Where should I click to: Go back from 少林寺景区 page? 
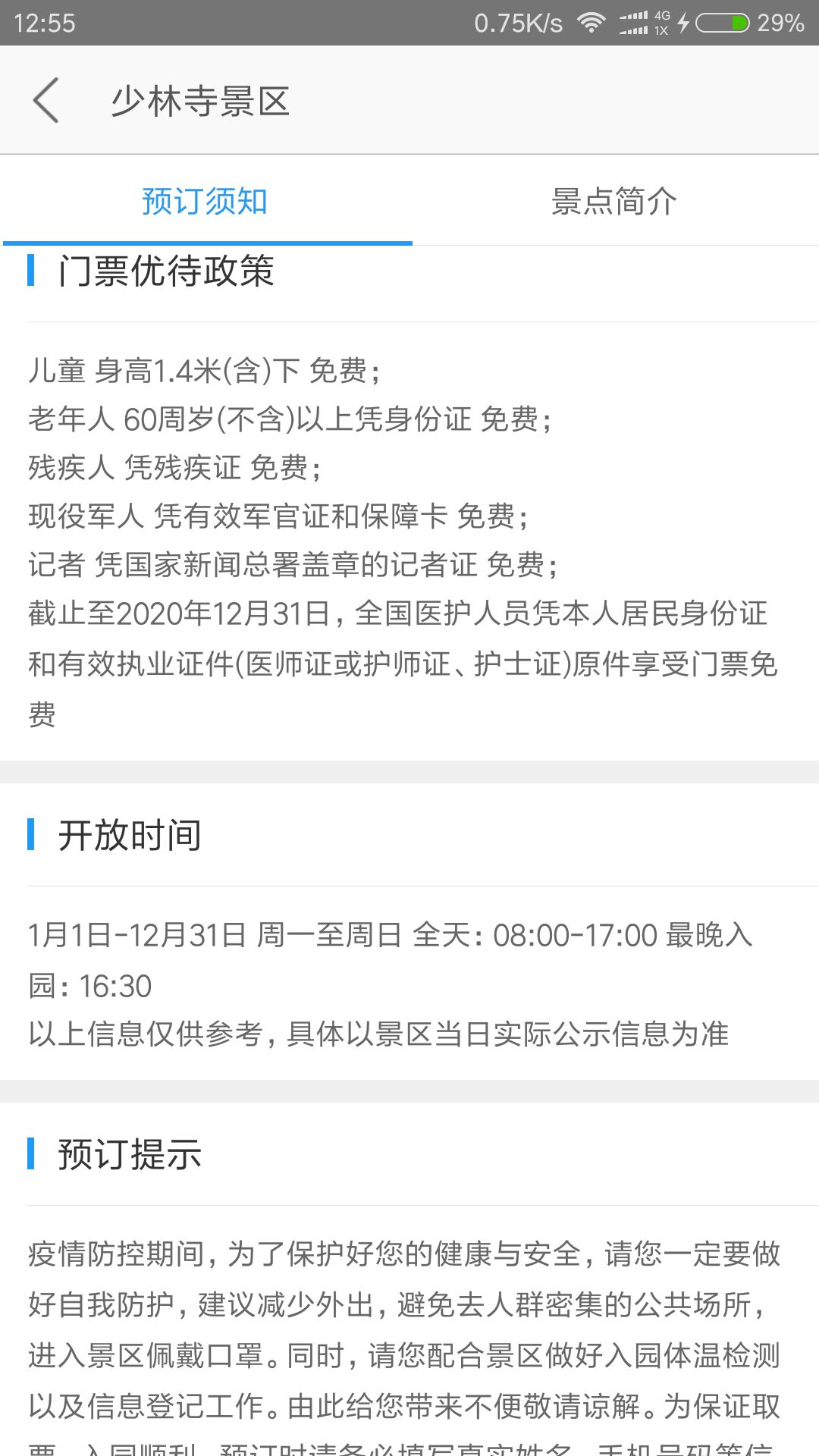45,100
